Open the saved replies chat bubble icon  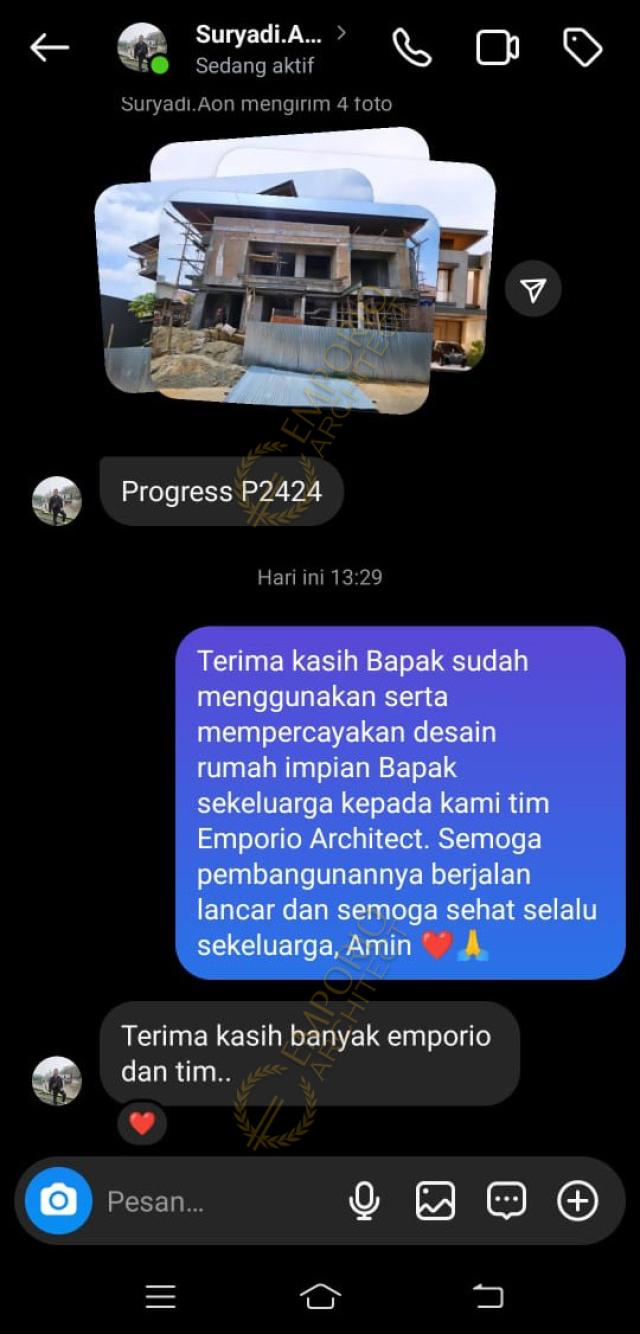[506, 1201]
